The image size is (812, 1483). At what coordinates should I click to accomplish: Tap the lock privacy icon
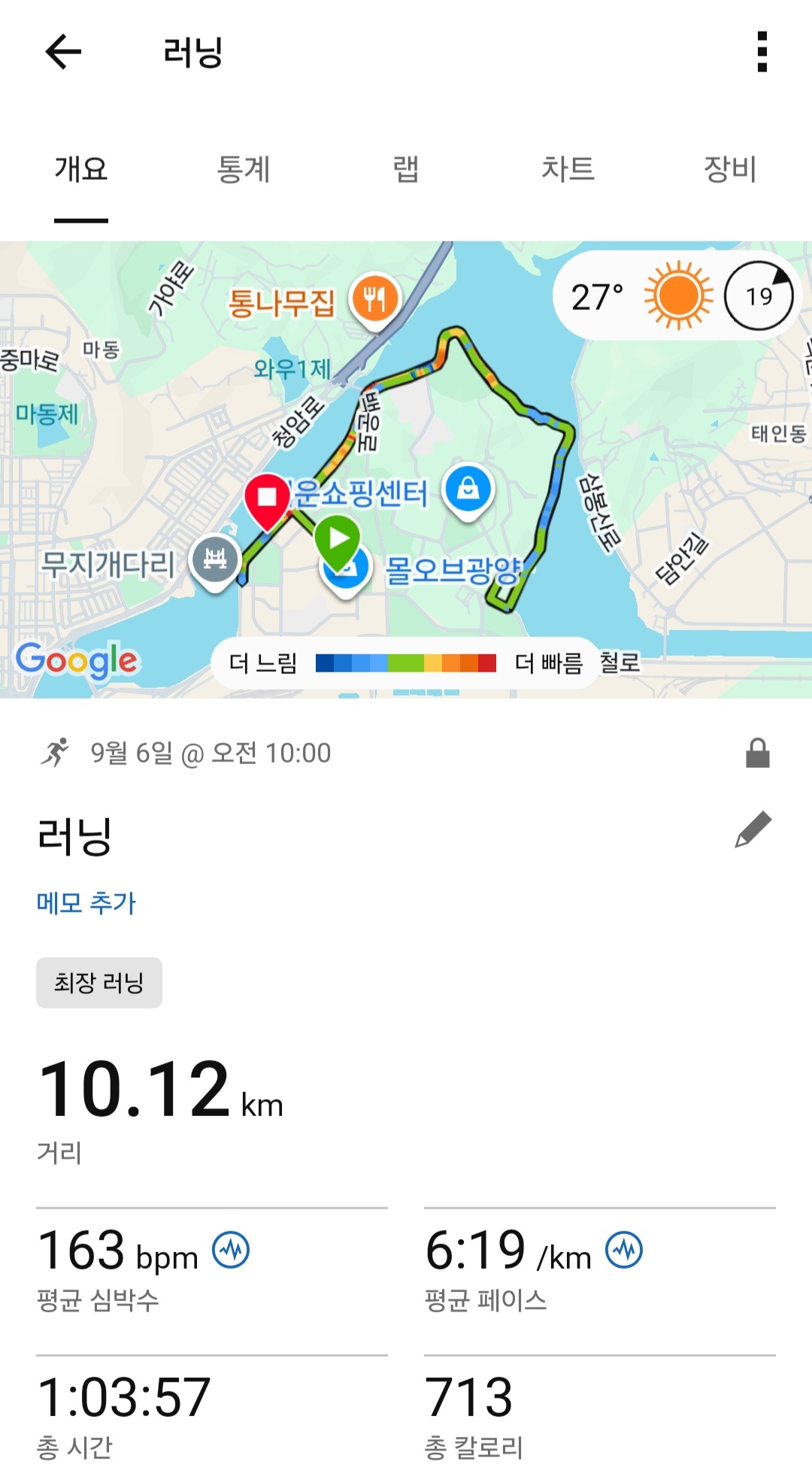[757, 753]
